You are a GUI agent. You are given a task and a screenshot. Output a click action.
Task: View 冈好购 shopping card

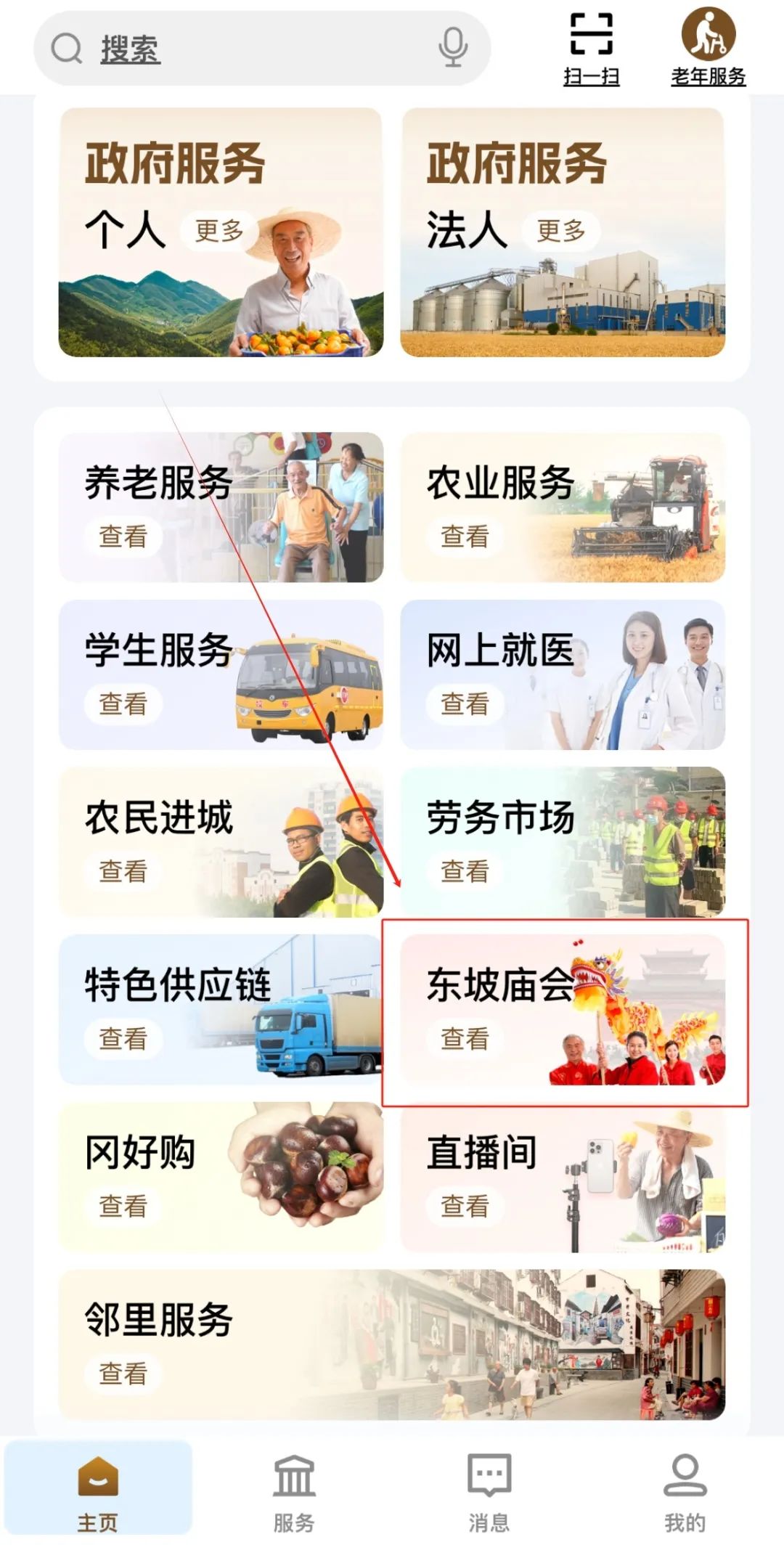tap(221, 1177)
